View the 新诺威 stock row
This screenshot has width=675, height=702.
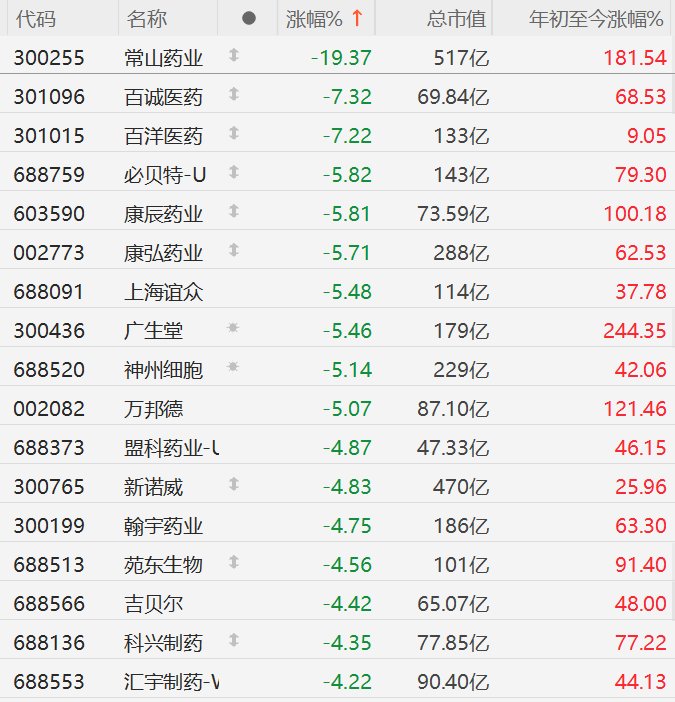tap(154, 487)
